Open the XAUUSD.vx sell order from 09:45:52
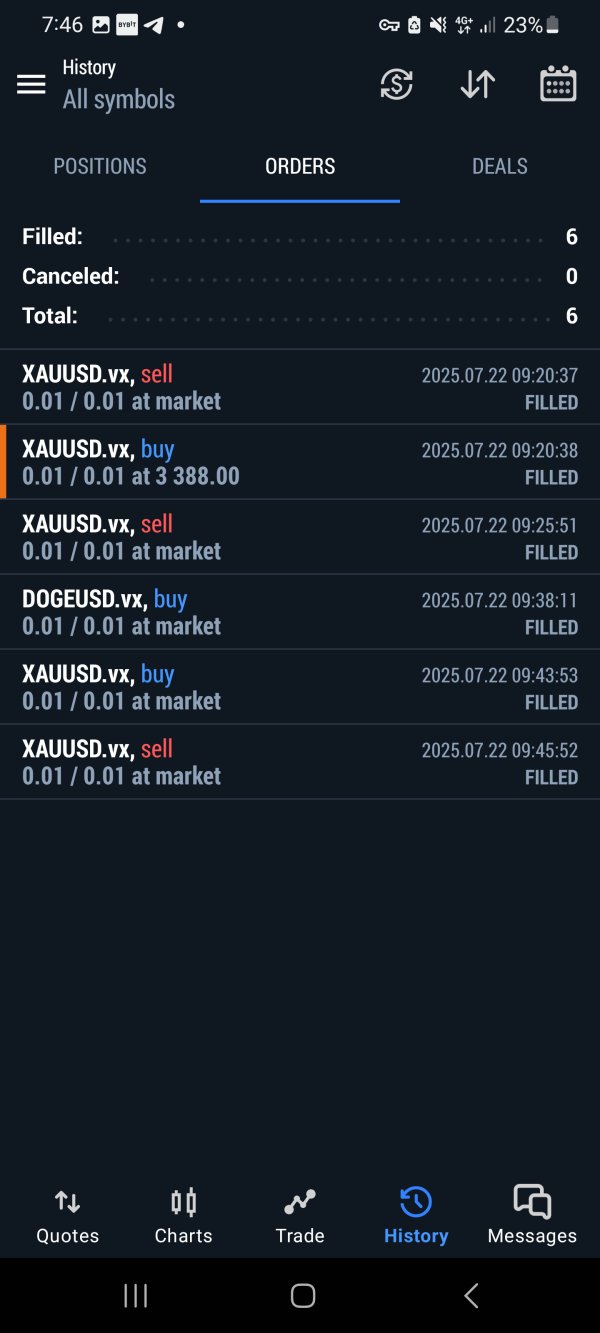The height and width of the screenshot is (1333, 600). [300, 762]
